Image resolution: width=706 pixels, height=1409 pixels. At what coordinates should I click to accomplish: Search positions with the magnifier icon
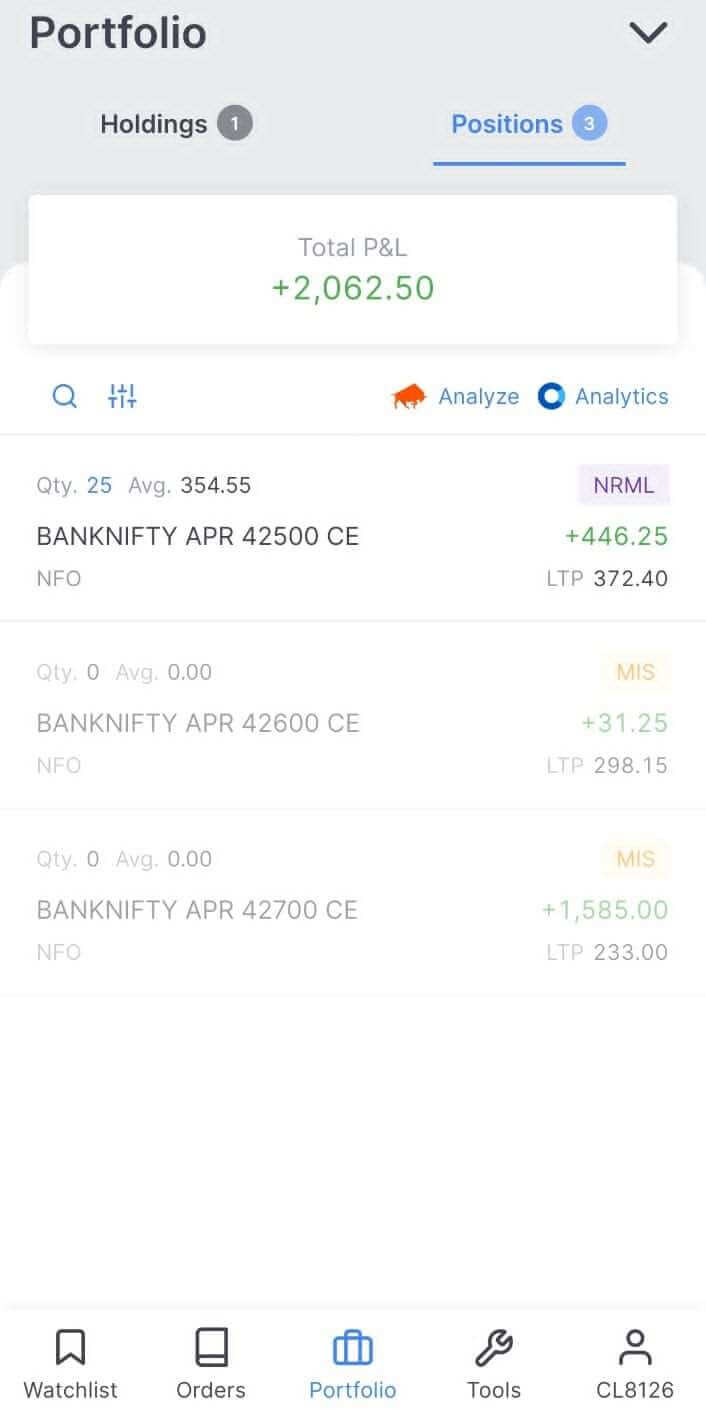coord(65,397)
